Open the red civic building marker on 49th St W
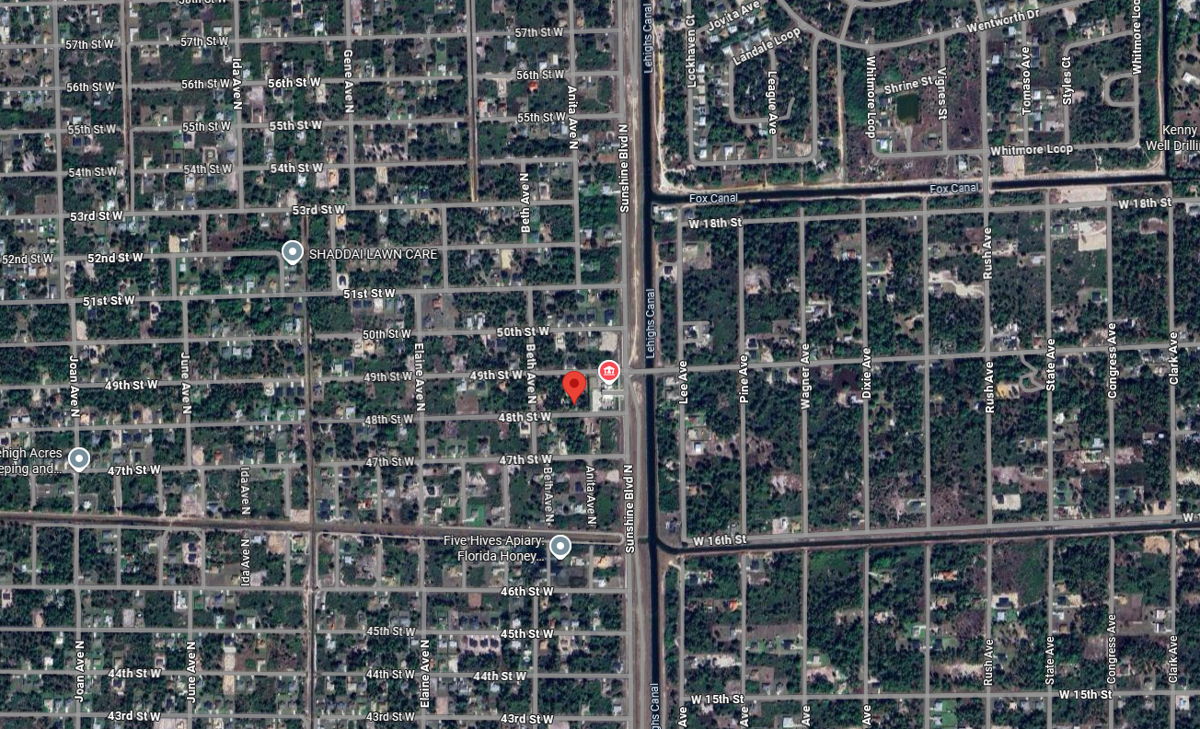Image resolution: width=1200 pixels, height=729 pixels. 607,372
